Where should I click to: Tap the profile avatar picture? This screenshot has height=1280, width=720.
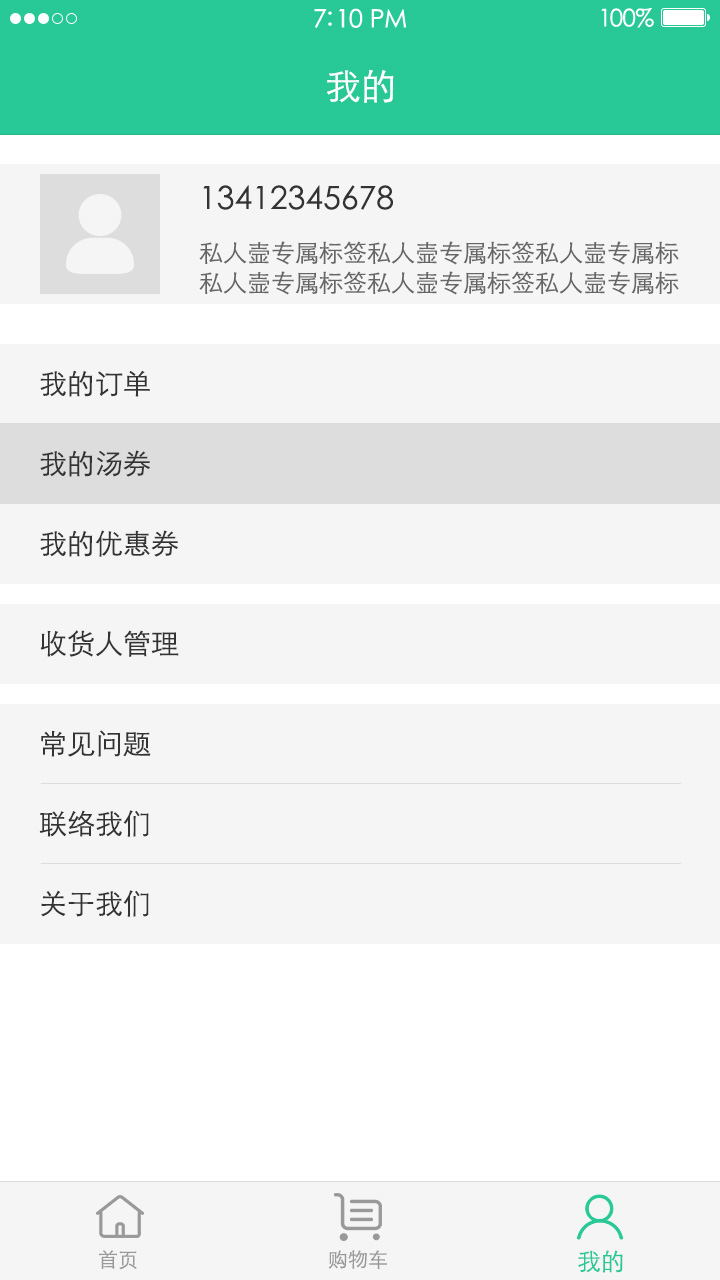coord(100,234)
